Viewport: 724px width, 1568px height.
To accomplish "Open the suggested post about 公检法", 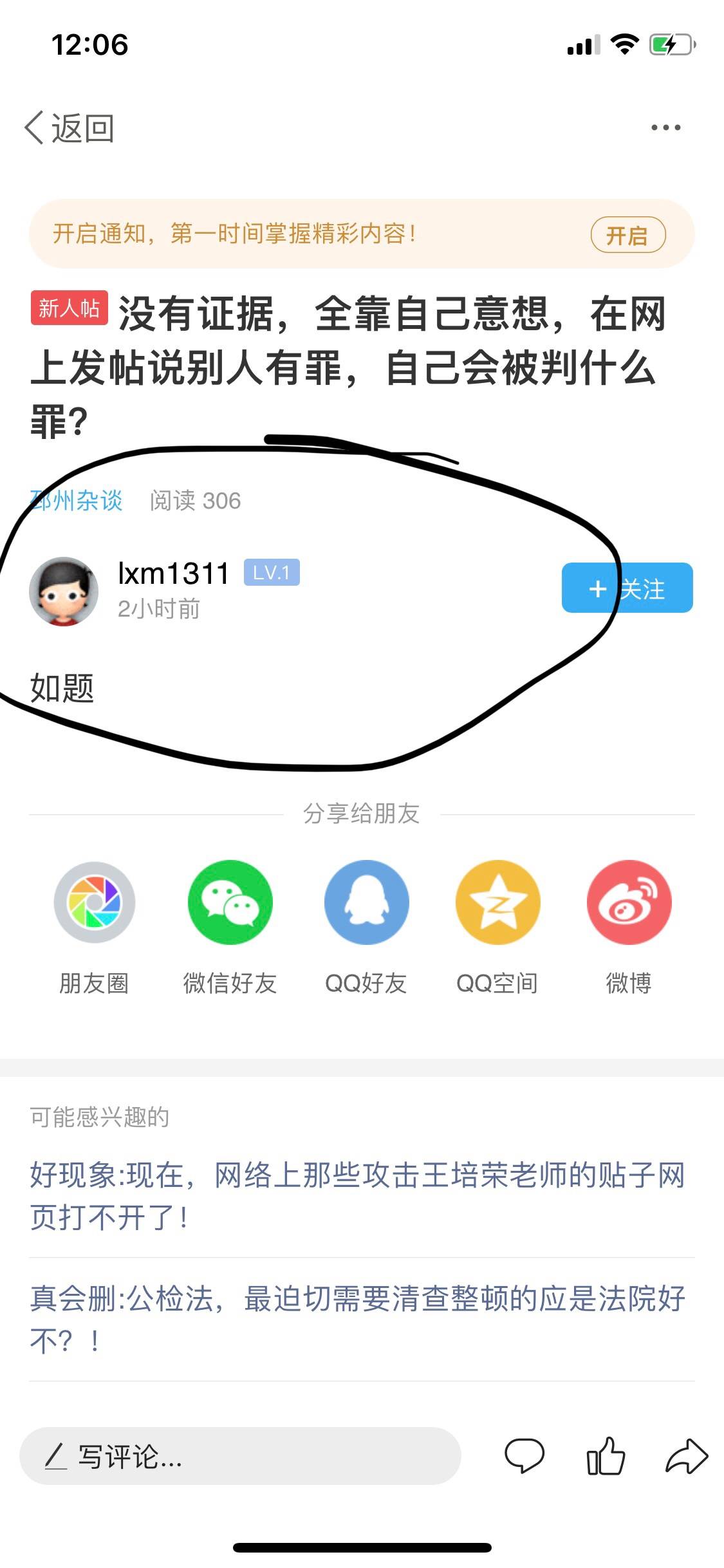I will tap(357, 1319).
